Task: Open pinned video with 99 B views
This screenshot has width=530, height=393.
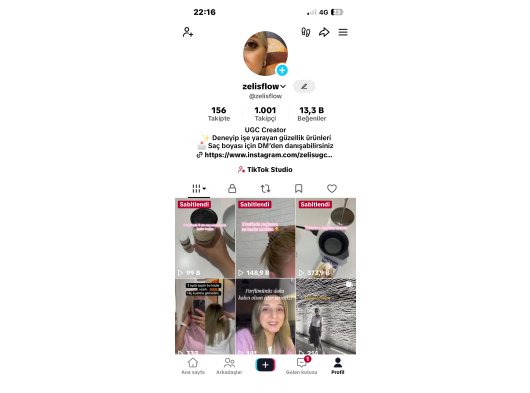Action: [205, 238]
